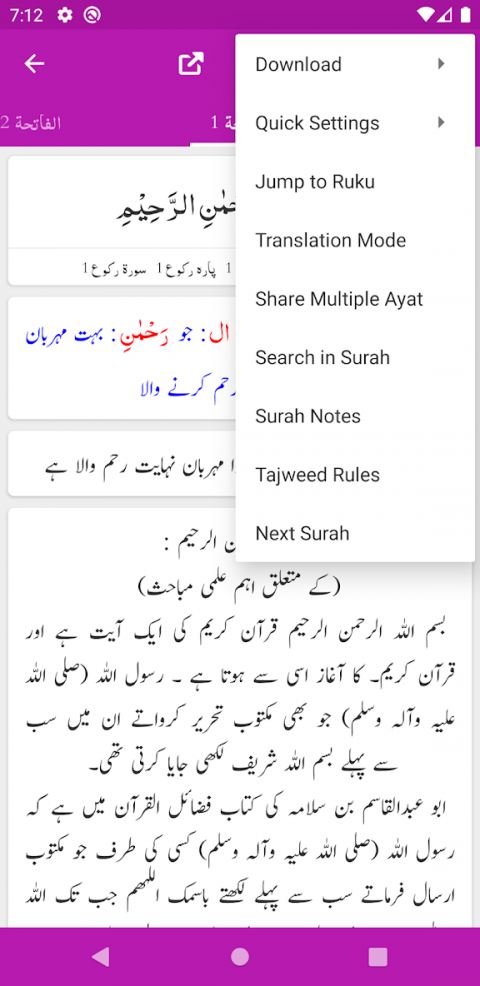480x986 pixels.
Task: View Tajweed Rules
Action: 355,475
